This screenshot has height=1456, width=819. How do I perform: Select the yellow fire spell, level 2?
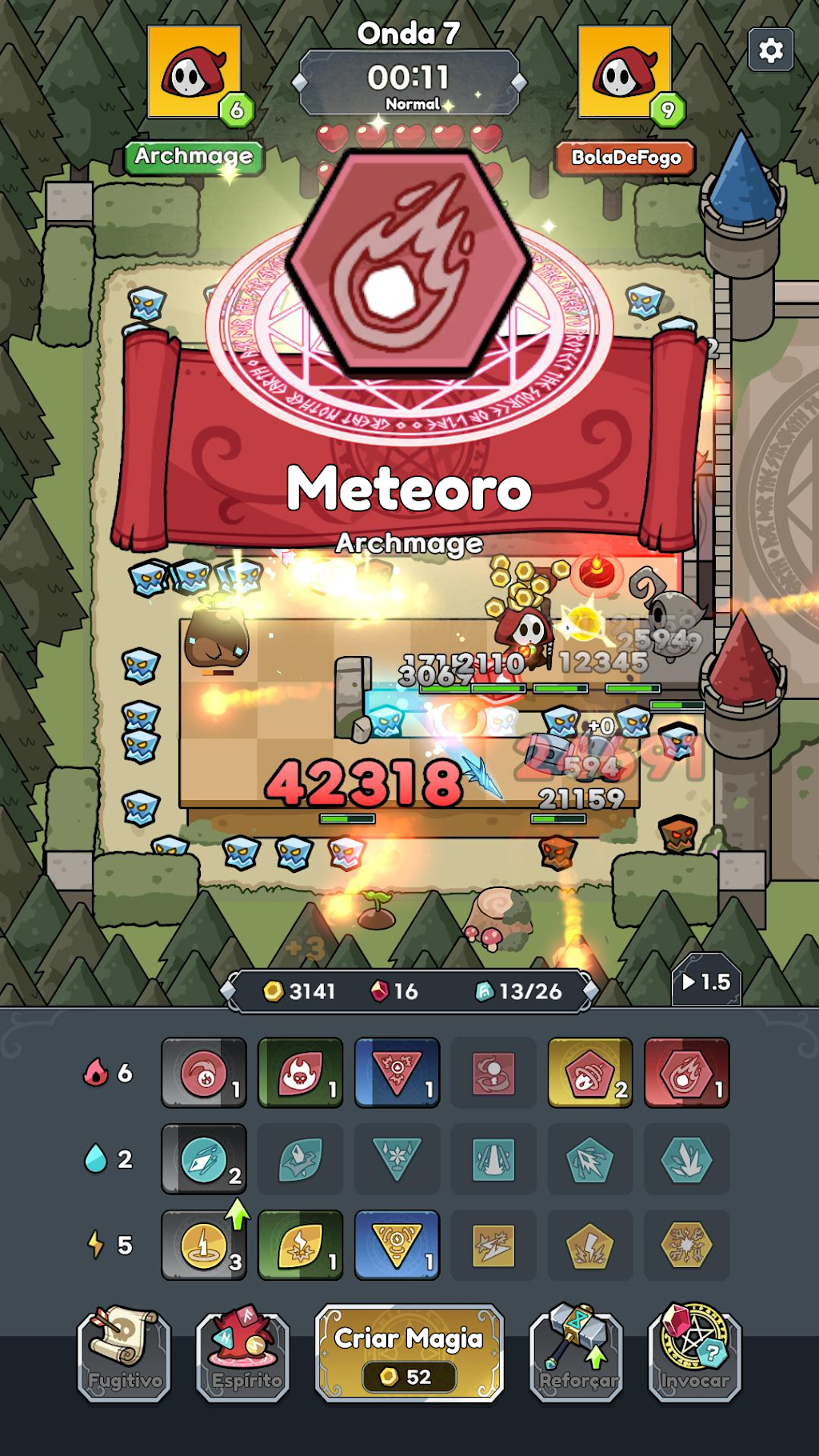pos(590,1073)
